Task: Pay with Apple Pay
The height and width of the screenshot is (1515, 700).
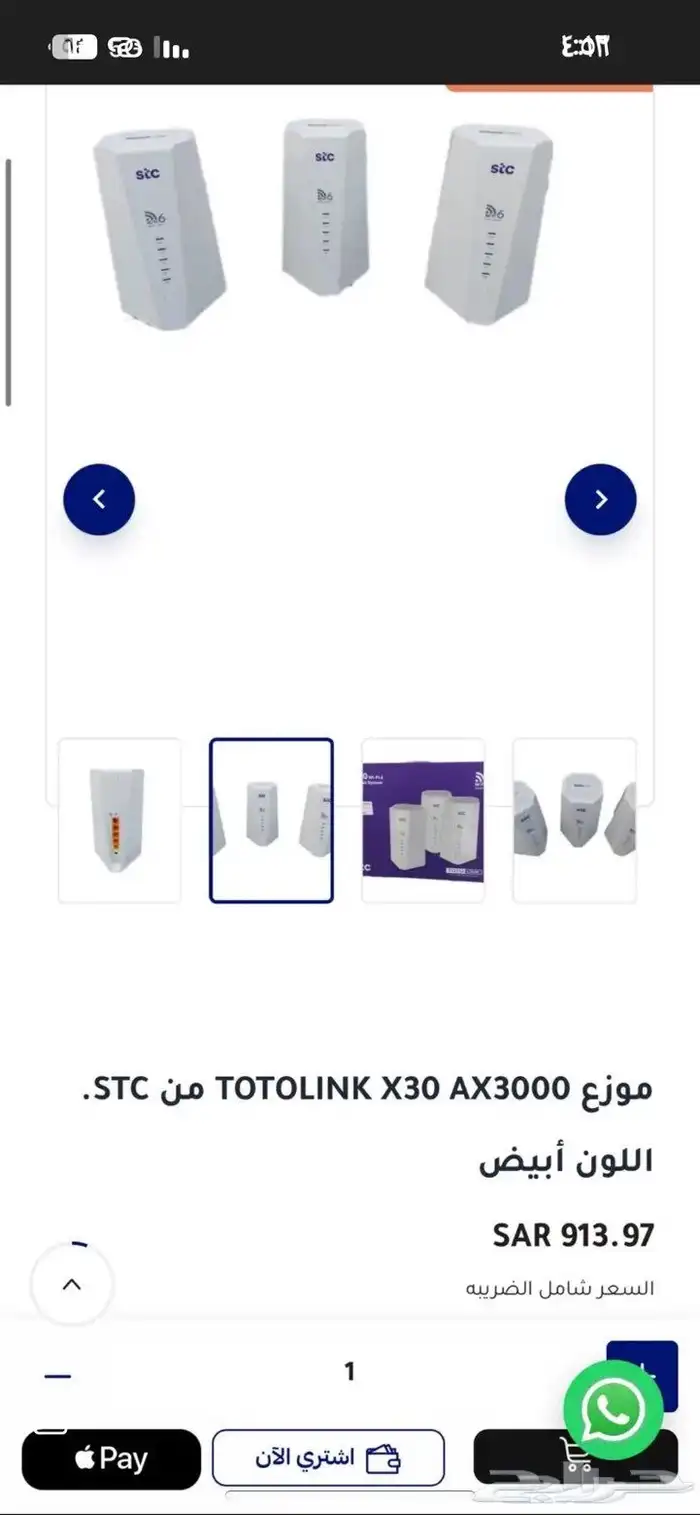Action: click(111, 1459)
